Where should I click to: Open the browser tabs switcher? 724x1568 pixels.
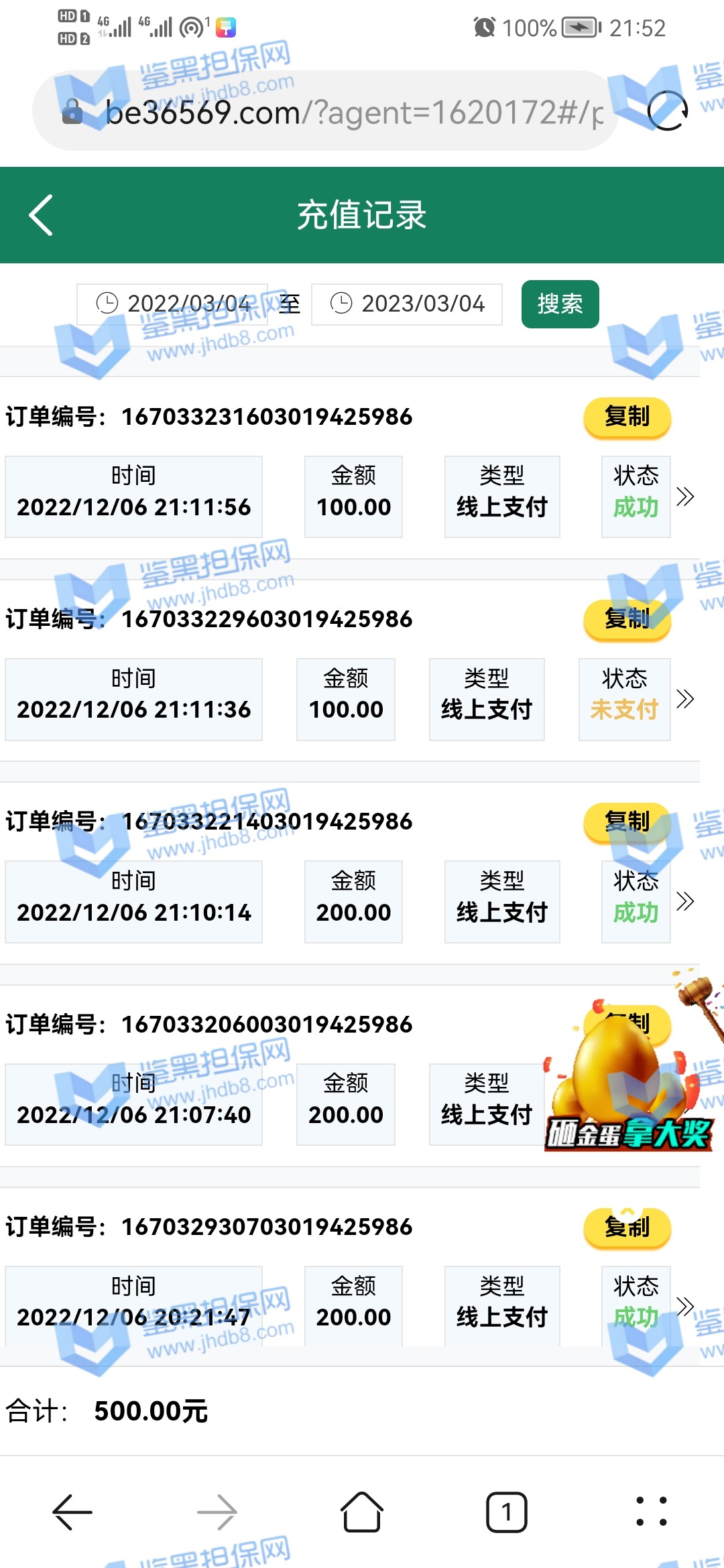click(x=507, y=1512)
